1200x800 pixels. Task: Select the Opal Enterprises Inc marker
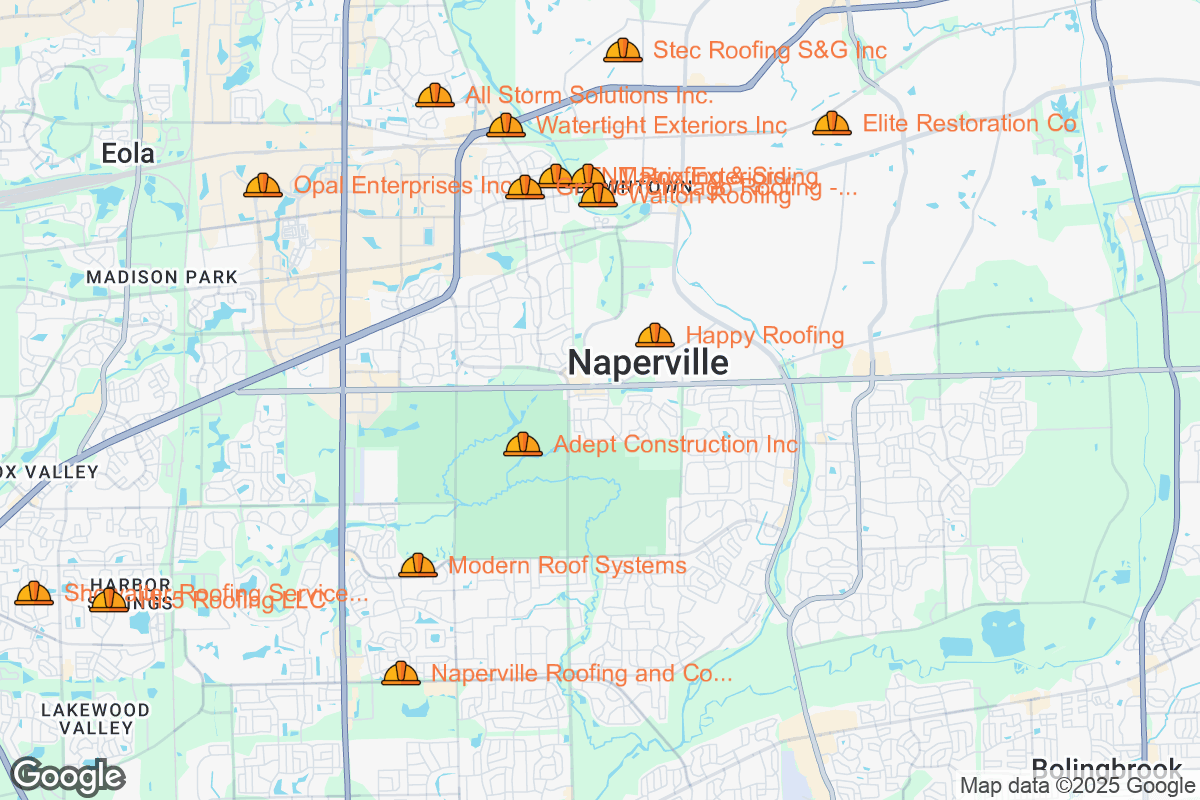coord(263,185)
